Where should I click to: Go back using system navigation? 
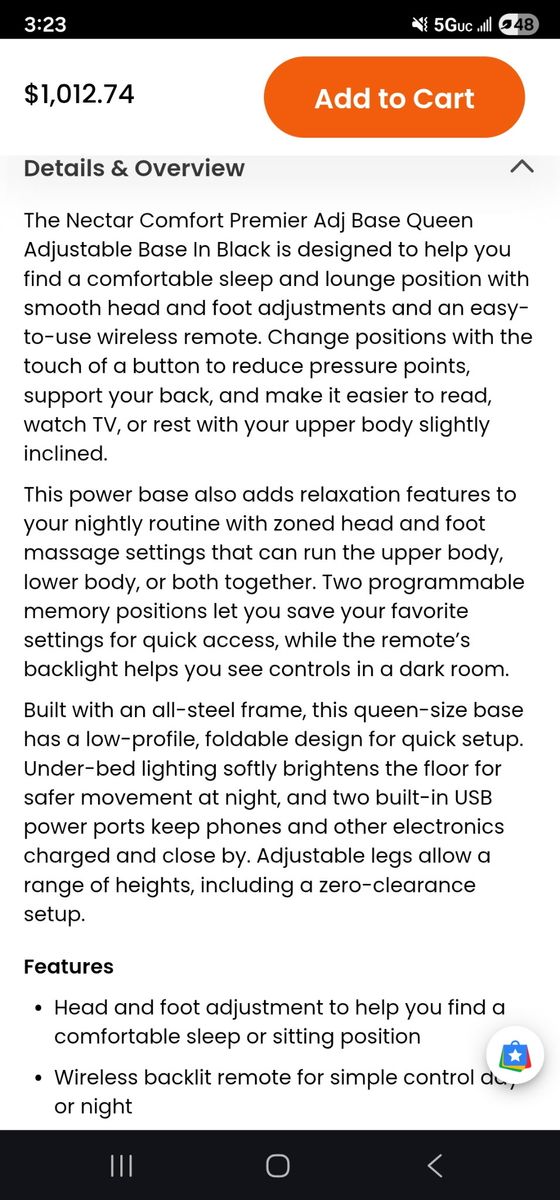tap(434, 1165)
